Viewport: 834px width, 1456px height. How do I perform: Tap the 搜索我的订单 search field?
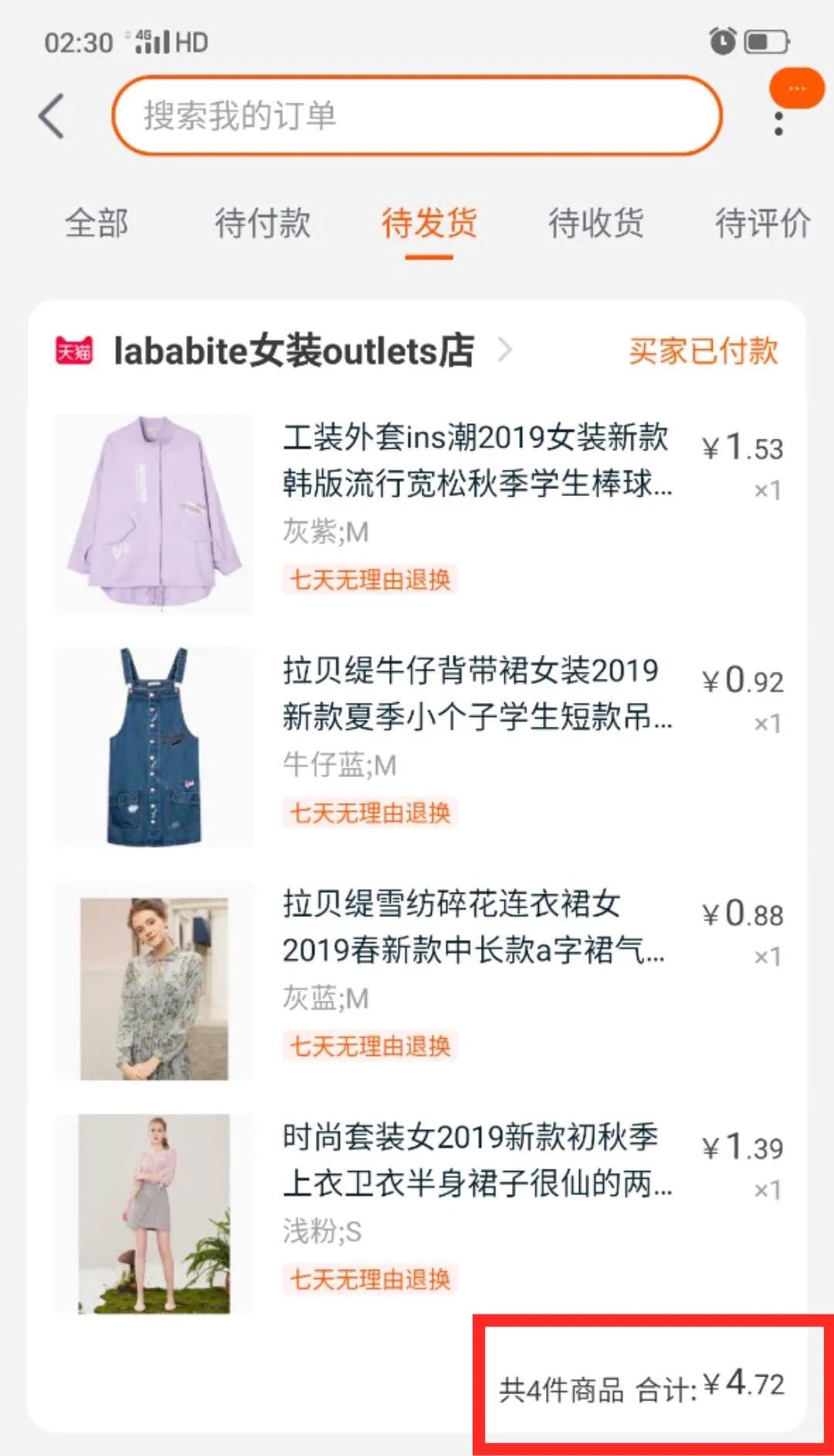(417, 114)
